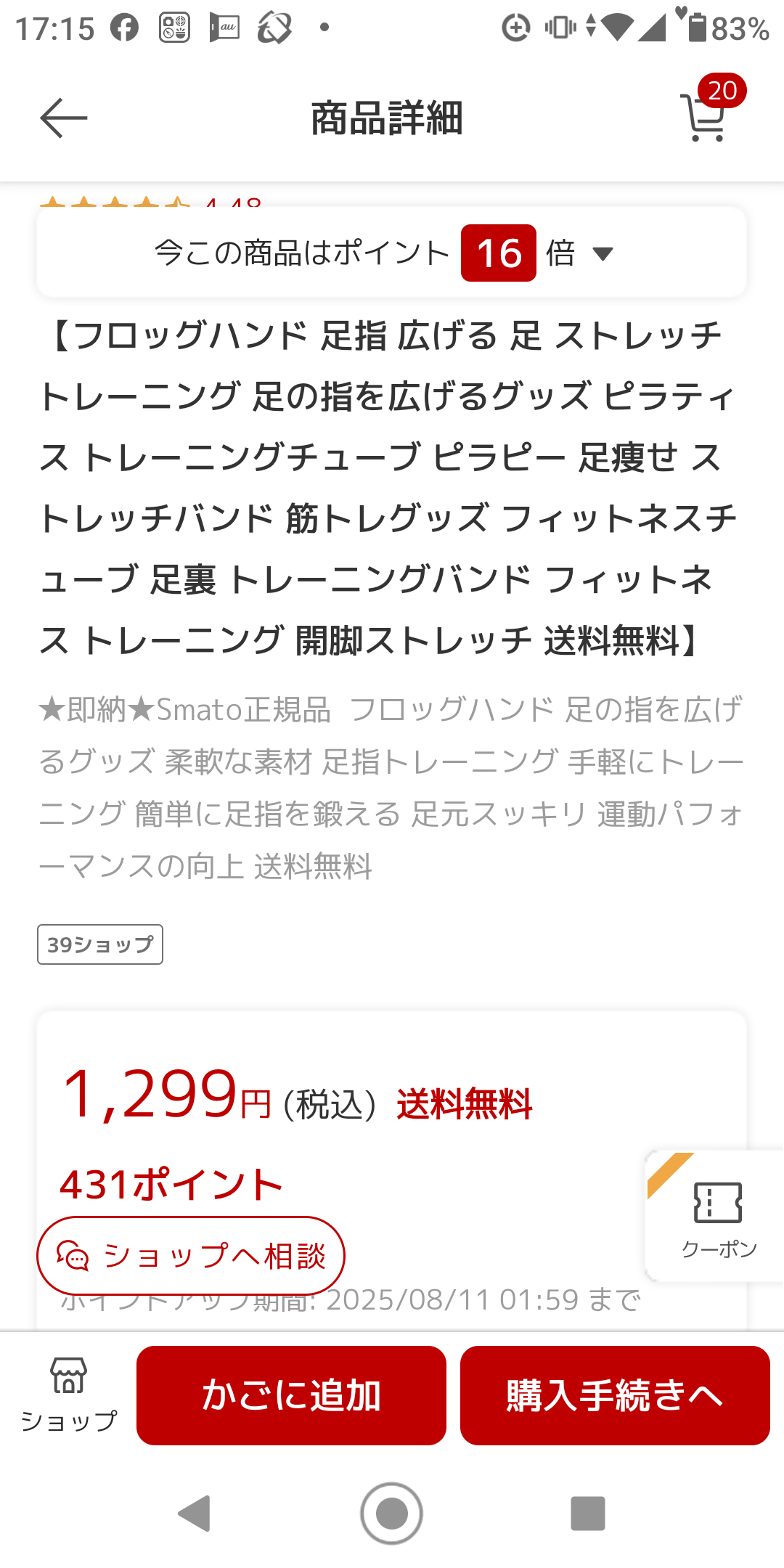The height and width of the screenshot is (1568, 784).
Task: Expand the ポイント16倍 details dropdown
Action: click(x=603, y=253)
